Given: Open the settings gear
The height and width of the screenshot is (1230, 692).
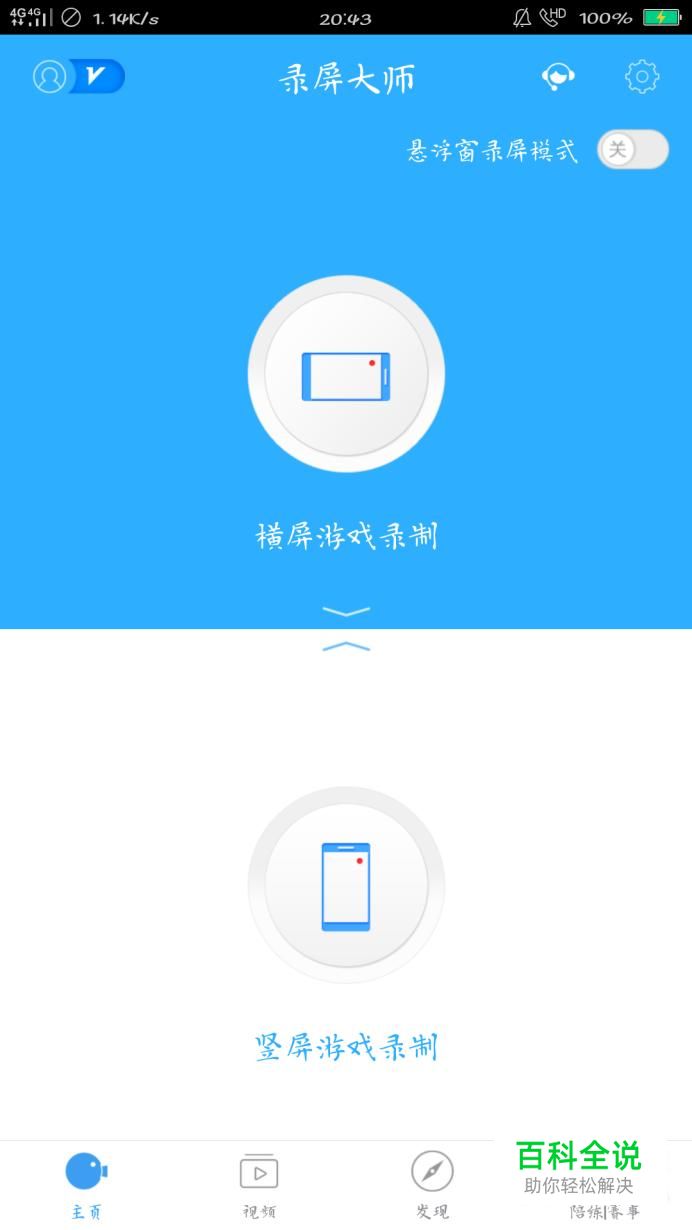Looking at the screenshot, I should pos(642,77).
